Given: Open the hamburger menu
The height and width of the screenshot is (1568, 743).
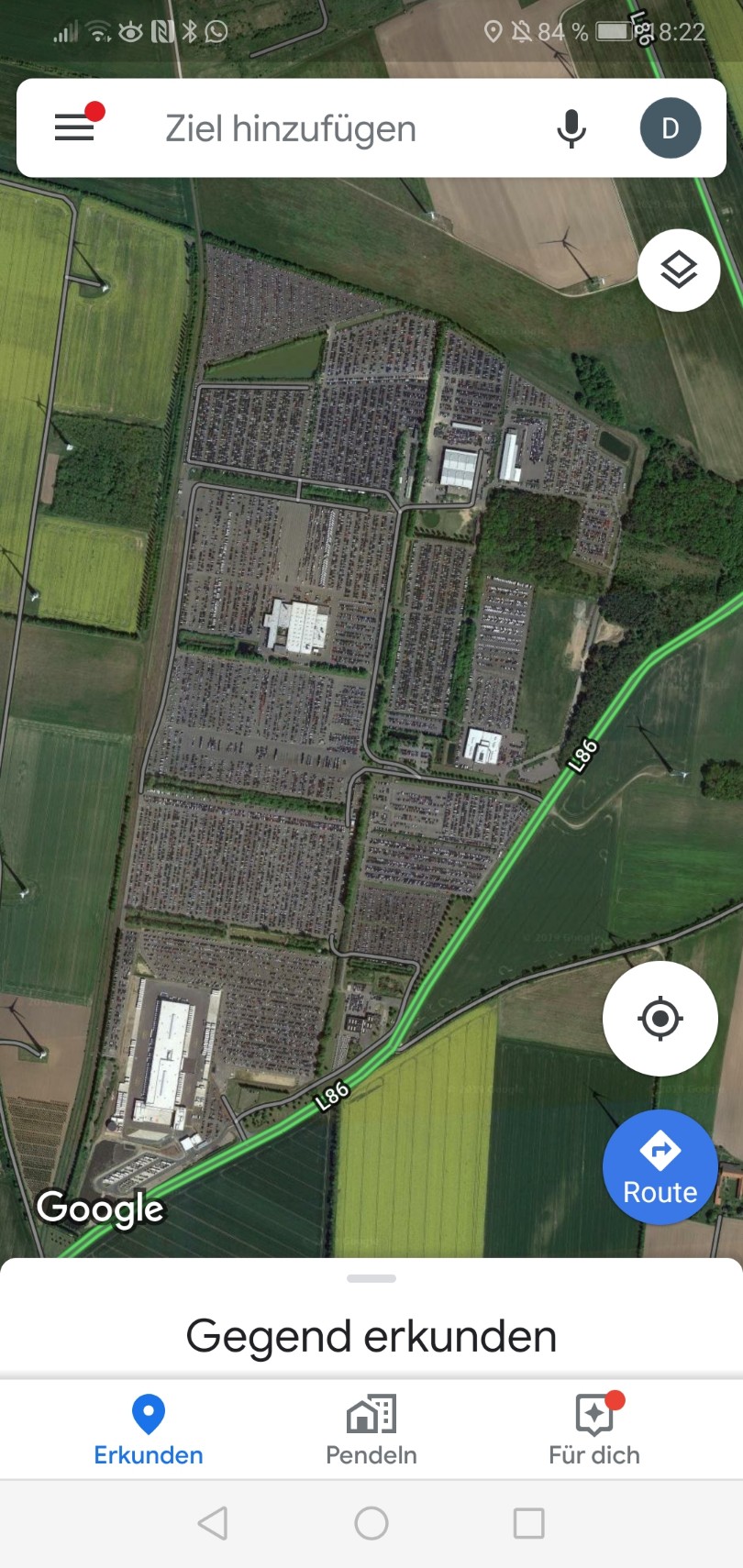Looking at the screenshot, I should [75, 127].
